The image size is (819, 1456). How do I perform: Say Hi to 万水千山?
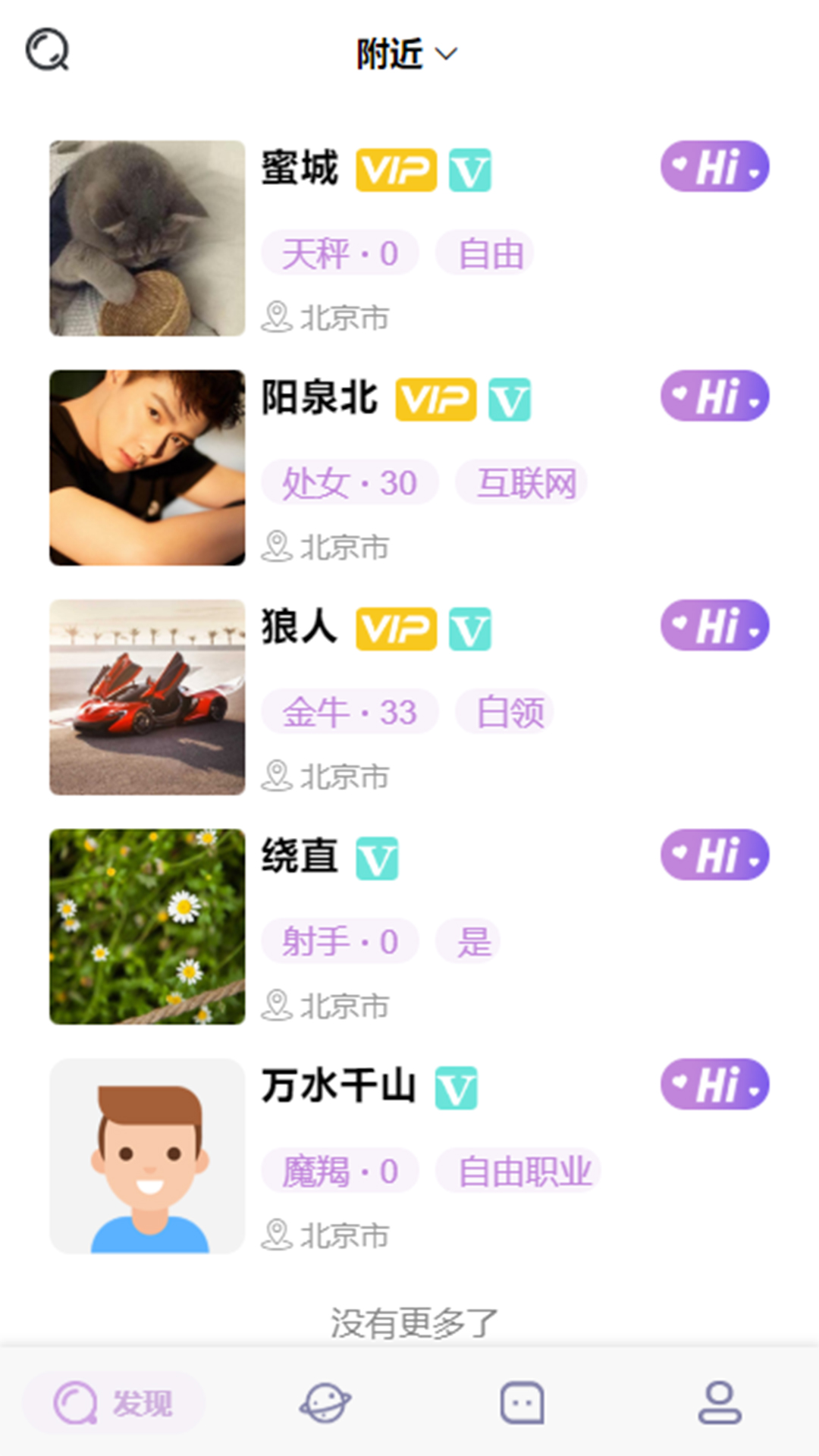pos(714,1084)
